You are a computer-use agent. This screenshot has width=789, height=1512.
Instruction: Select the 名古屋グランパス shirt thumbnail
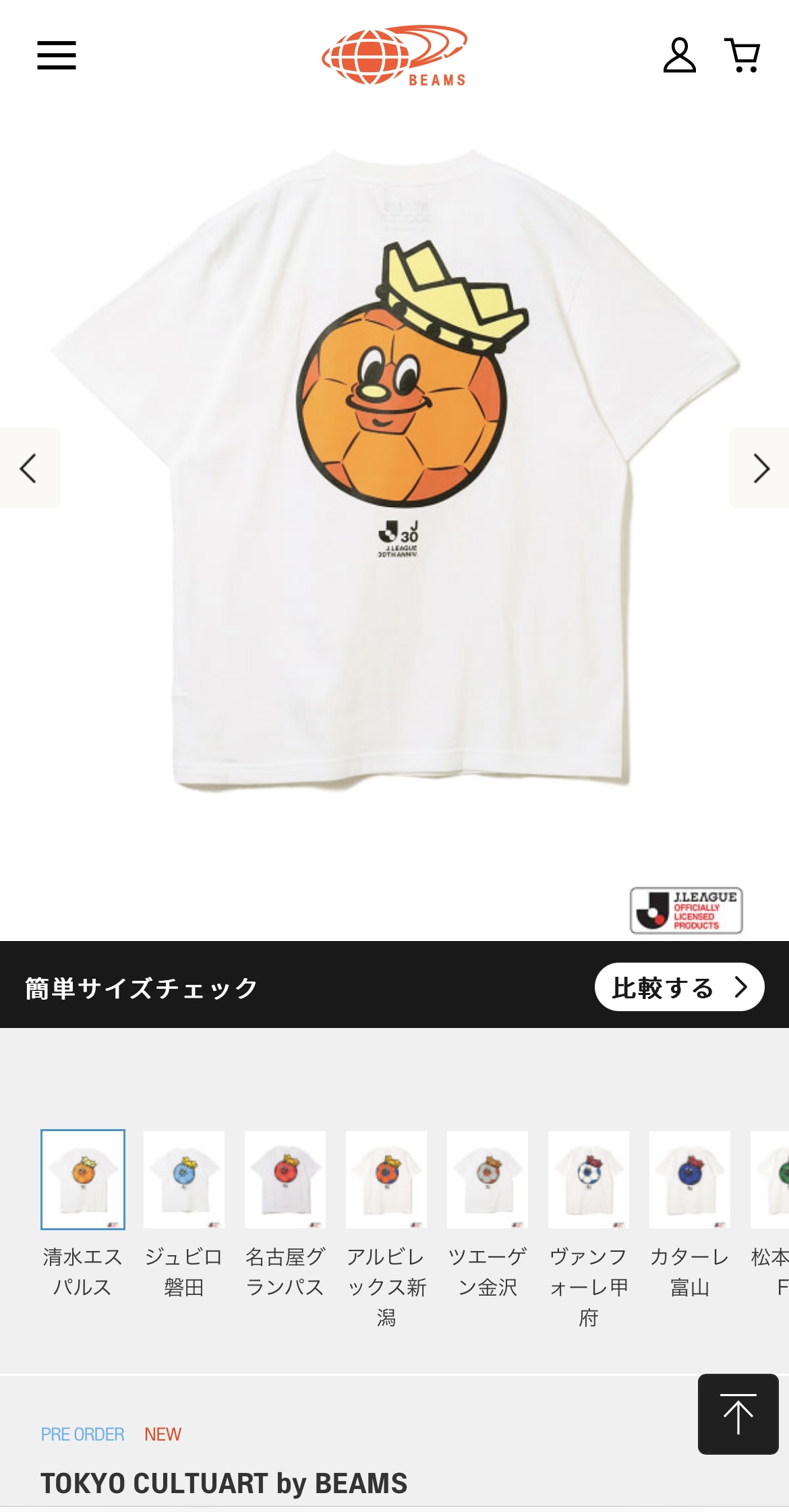point(285,1179)
